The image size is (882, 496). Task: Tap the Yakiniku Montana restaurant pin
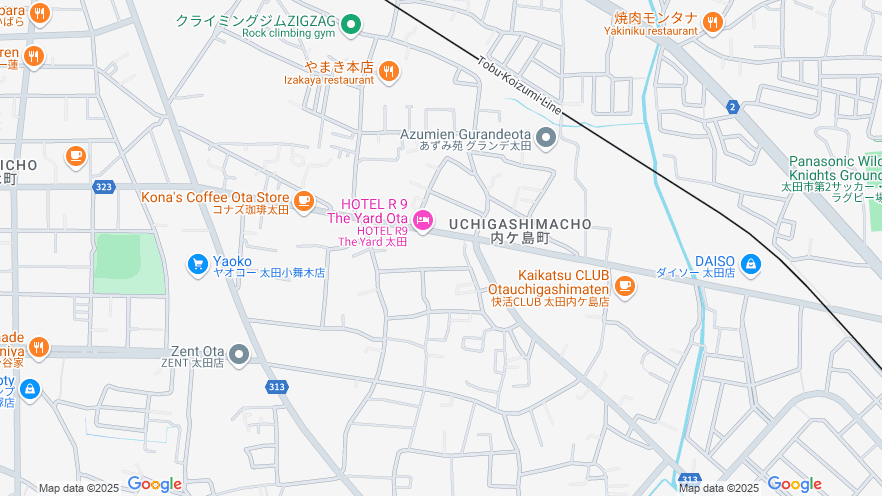tap(712, 22)
